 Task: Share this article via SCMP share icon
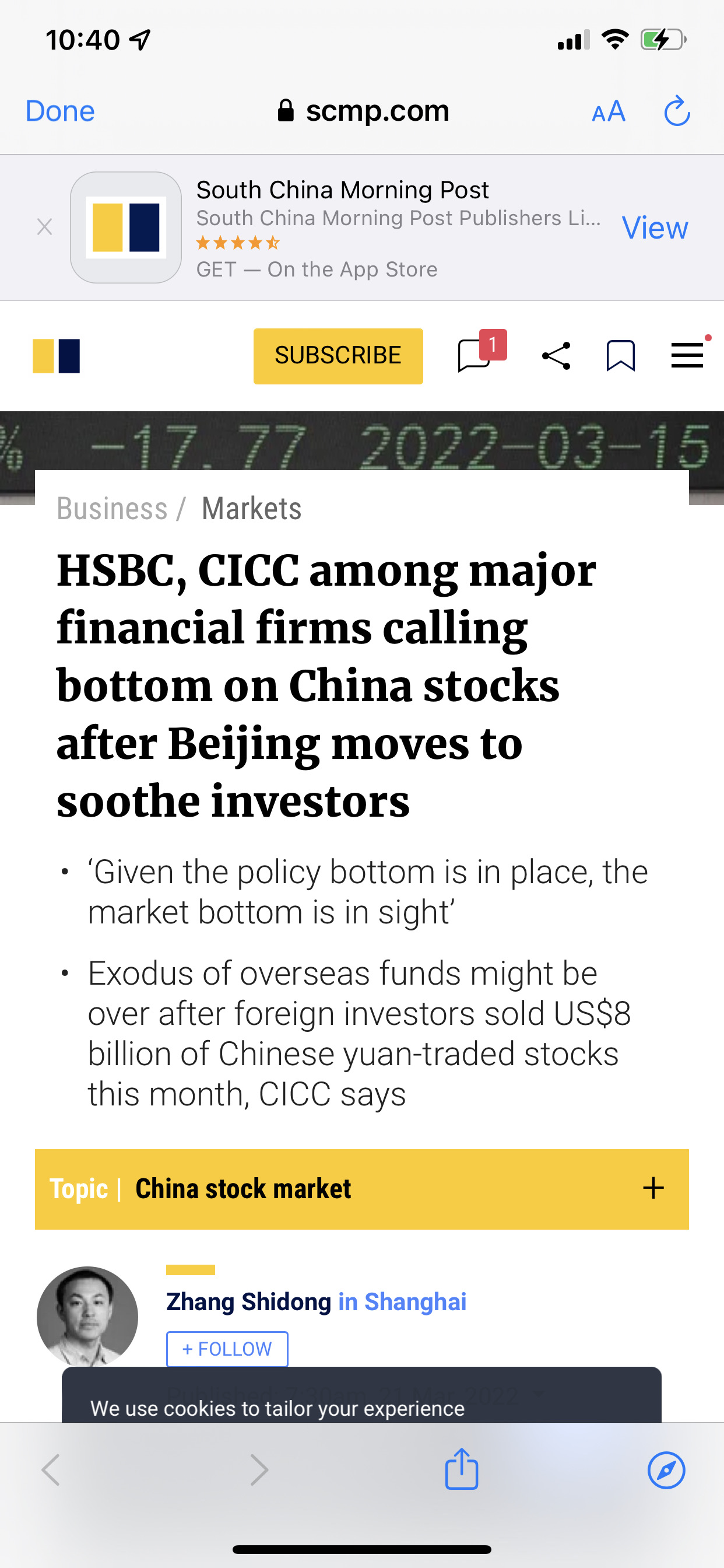(x=556, y=355)
